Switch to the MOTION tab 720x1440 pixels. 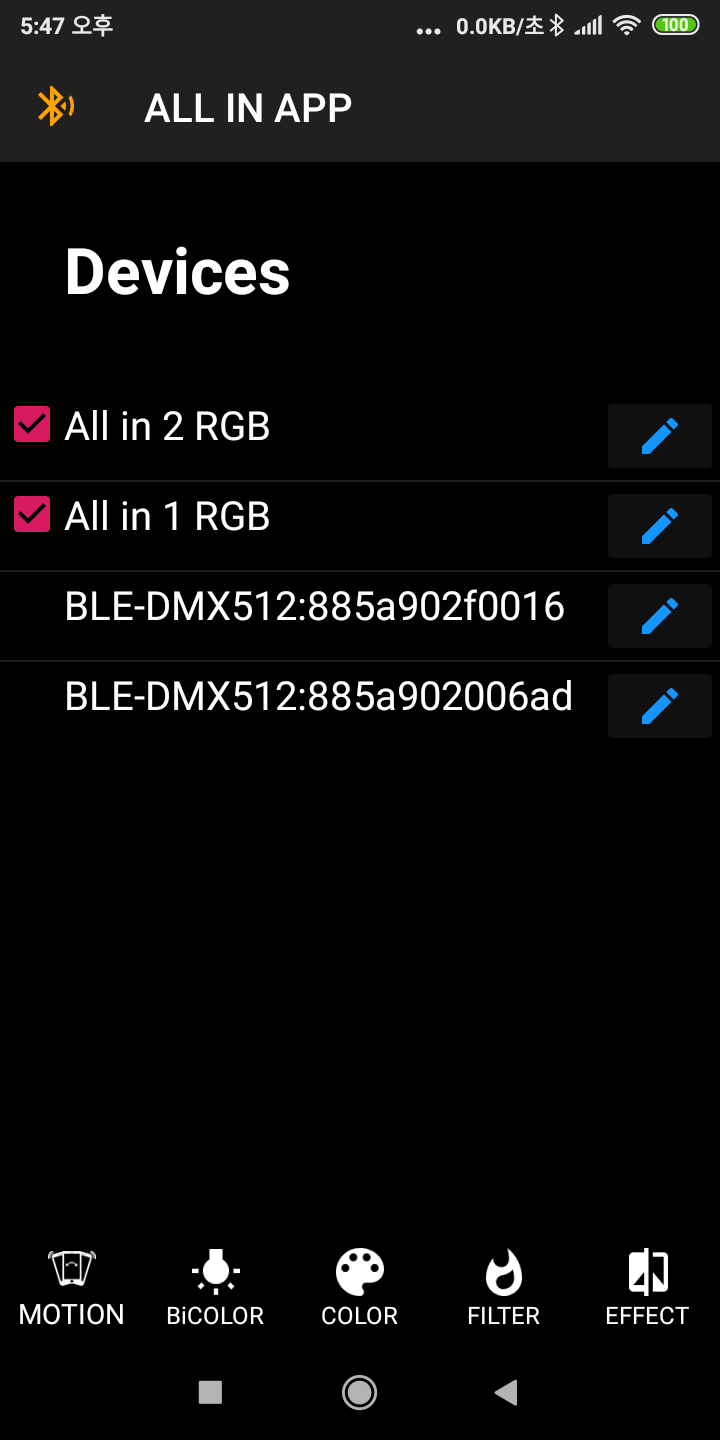point(72,1288)
